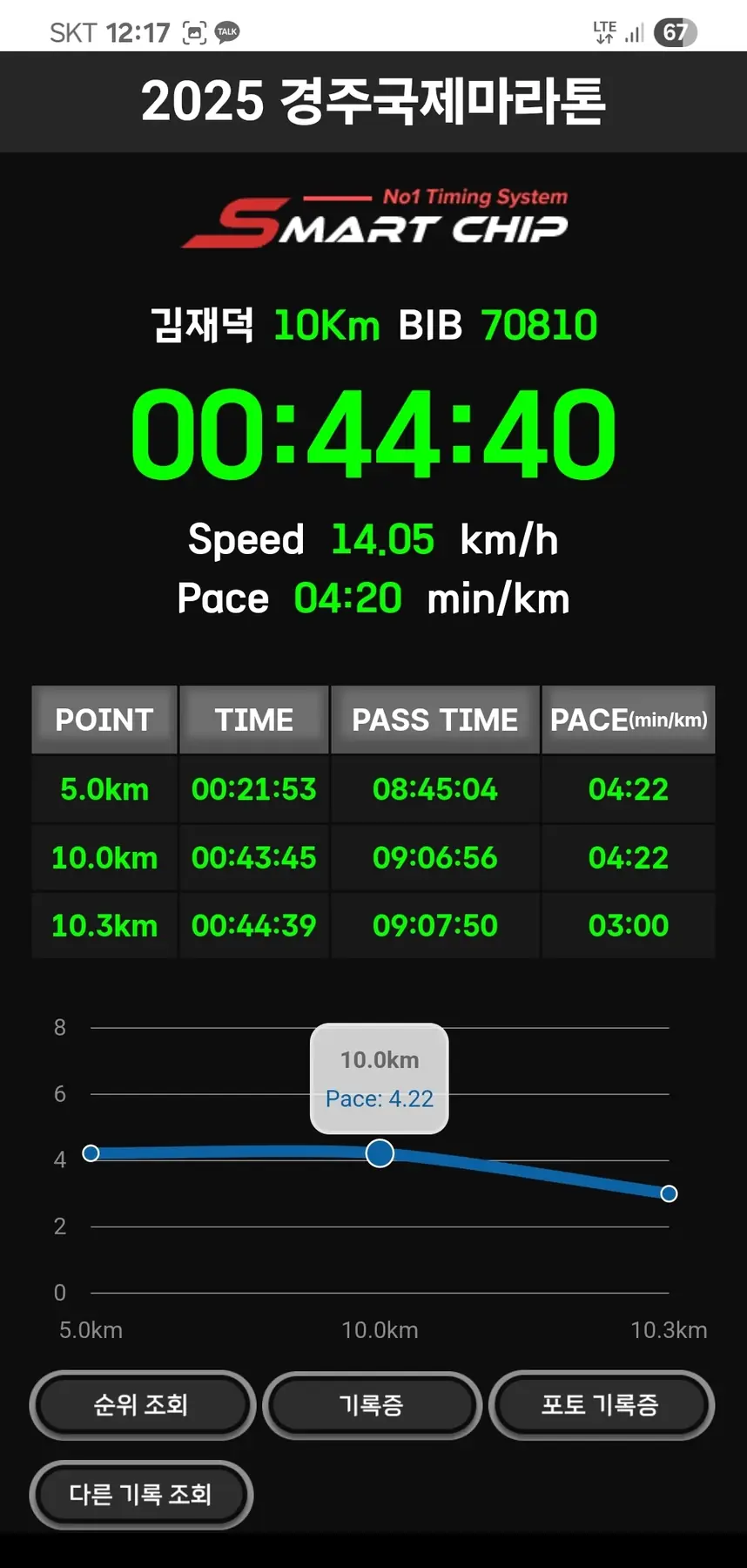Select the 5.0km point on the pace chart
The image size is (747, 1568).
click(x=91, y=1153)
